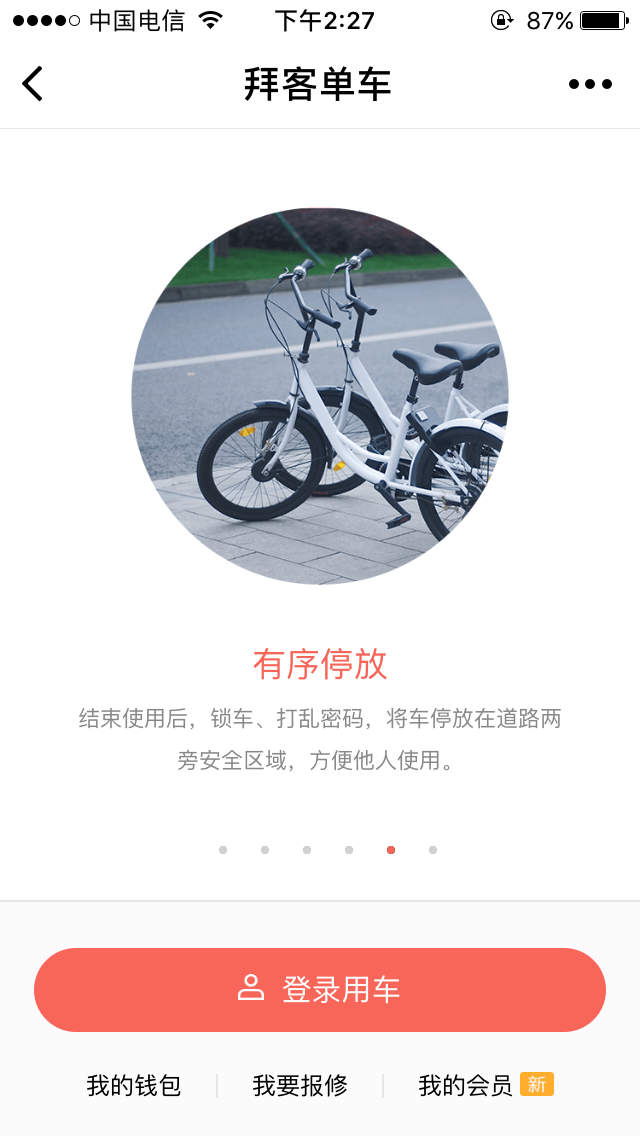Open the three-dot more menu

click(x=590, y=84)
